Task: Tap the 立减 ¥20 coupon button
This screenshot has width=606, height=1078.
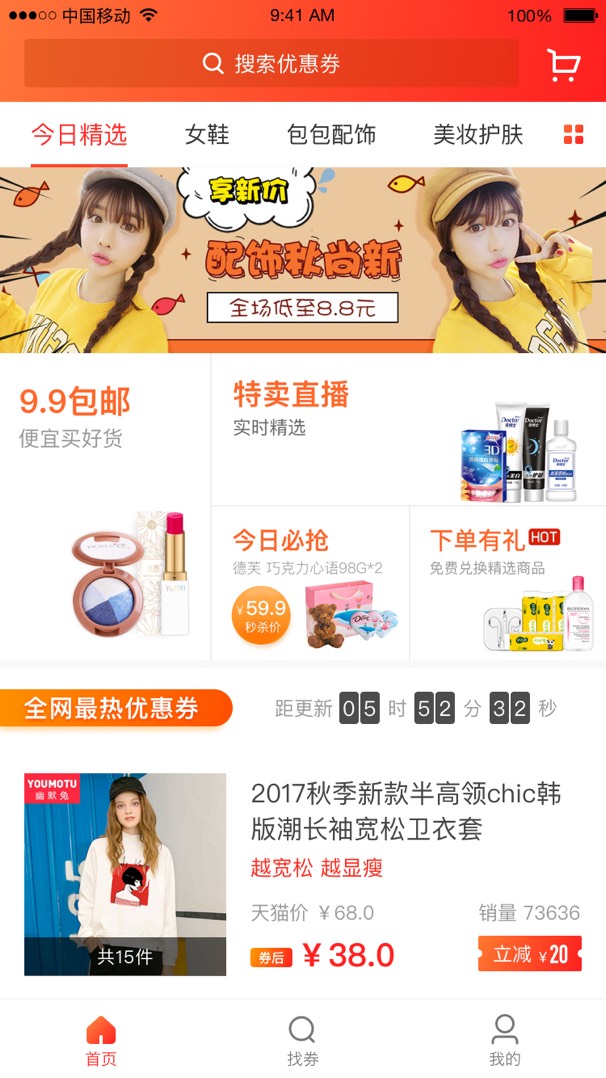Action: (x=529, y=954)
